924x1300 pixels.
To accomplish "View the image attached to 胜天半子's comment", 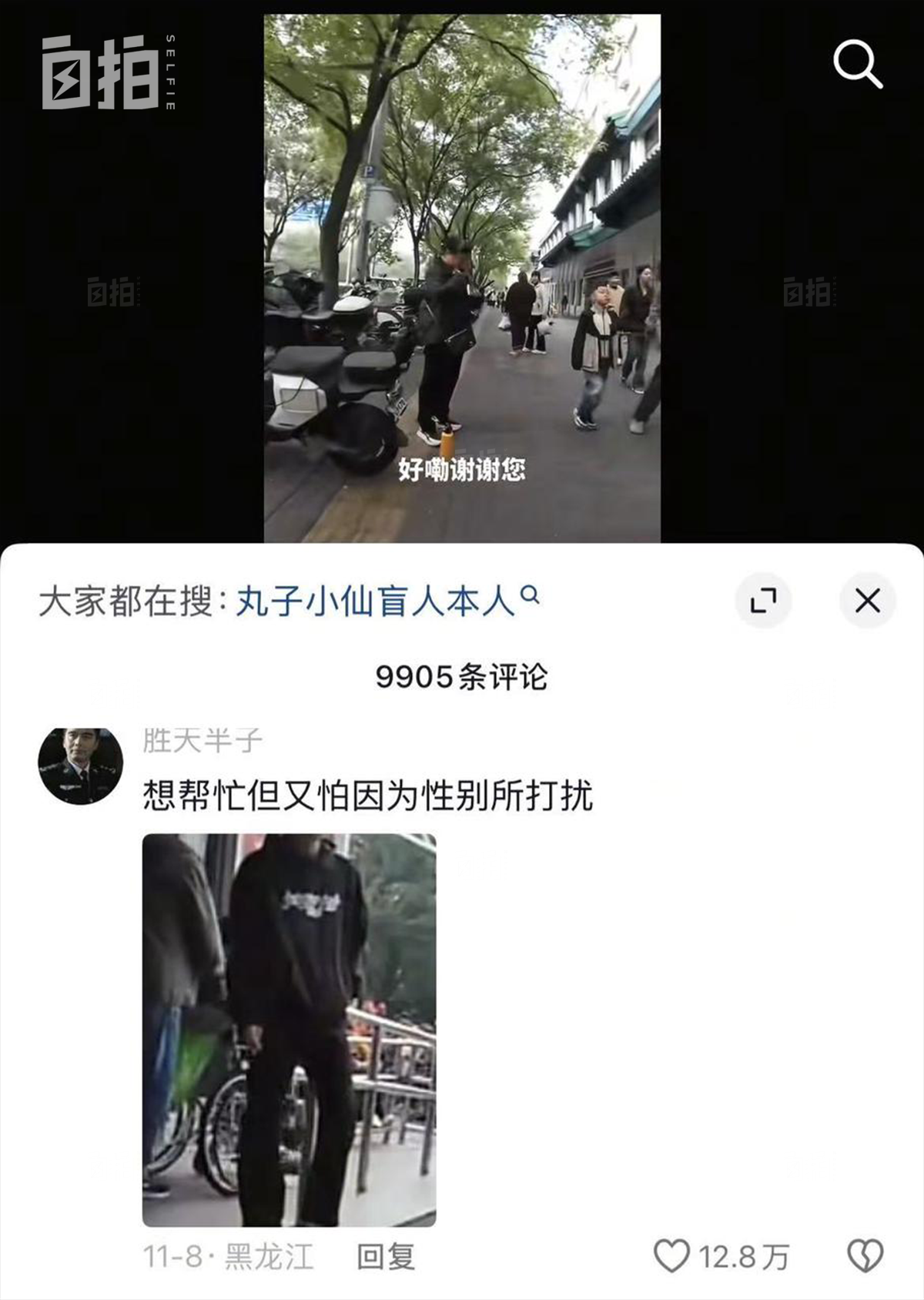I will (289, 1029).
